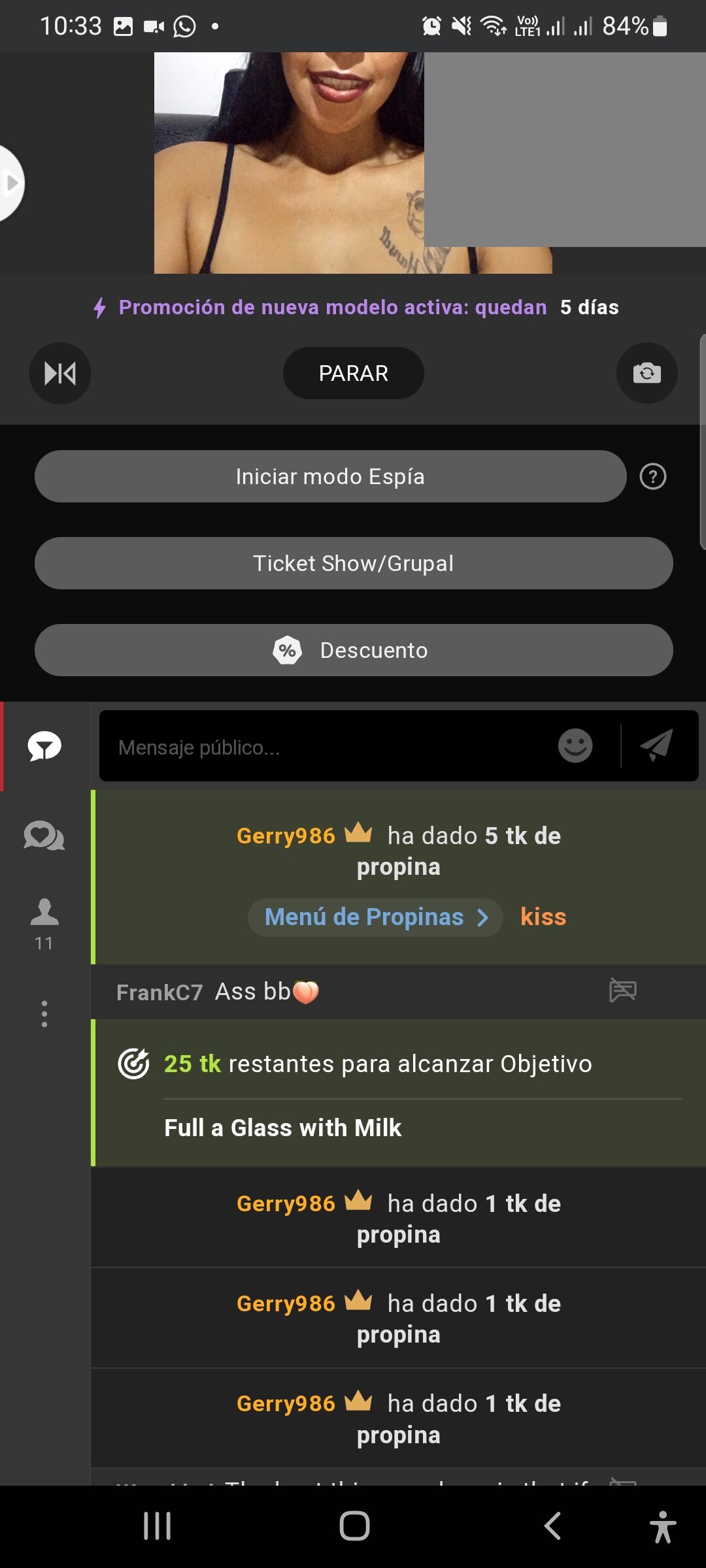Switch to the public chat tab

pos(44,746)
